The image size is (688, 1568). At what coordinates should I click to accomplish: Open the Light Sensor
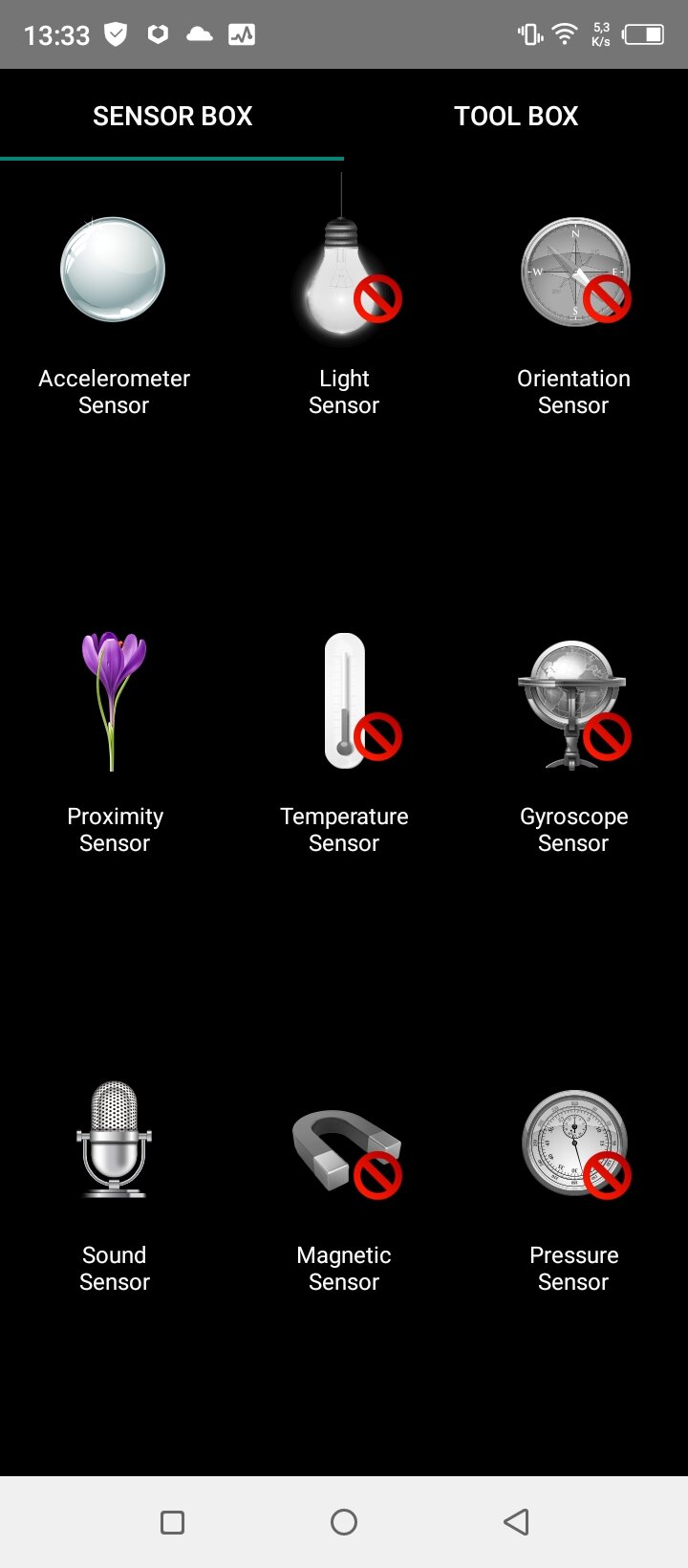pyautogui.click(x=344, y=316)
